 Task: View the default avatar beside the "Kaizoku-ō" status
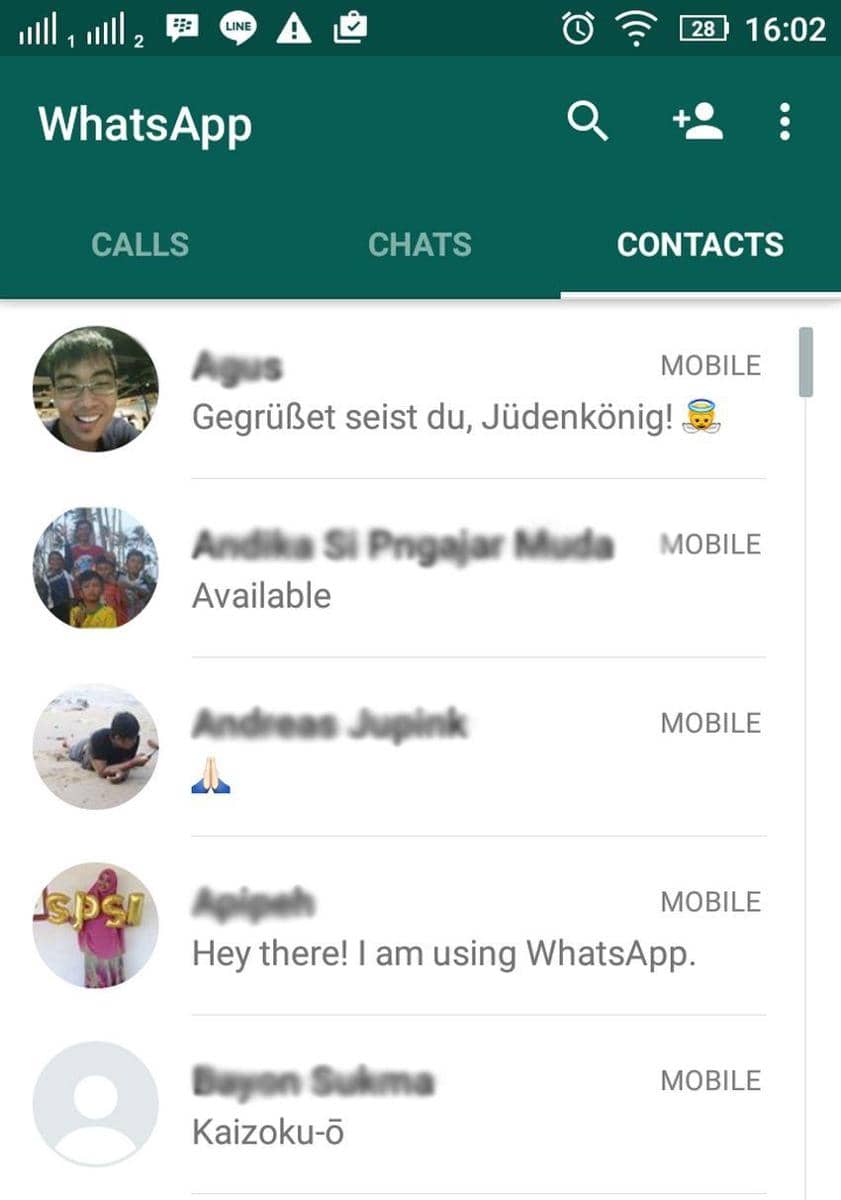pyautogui.click(x=95, y=1104)
